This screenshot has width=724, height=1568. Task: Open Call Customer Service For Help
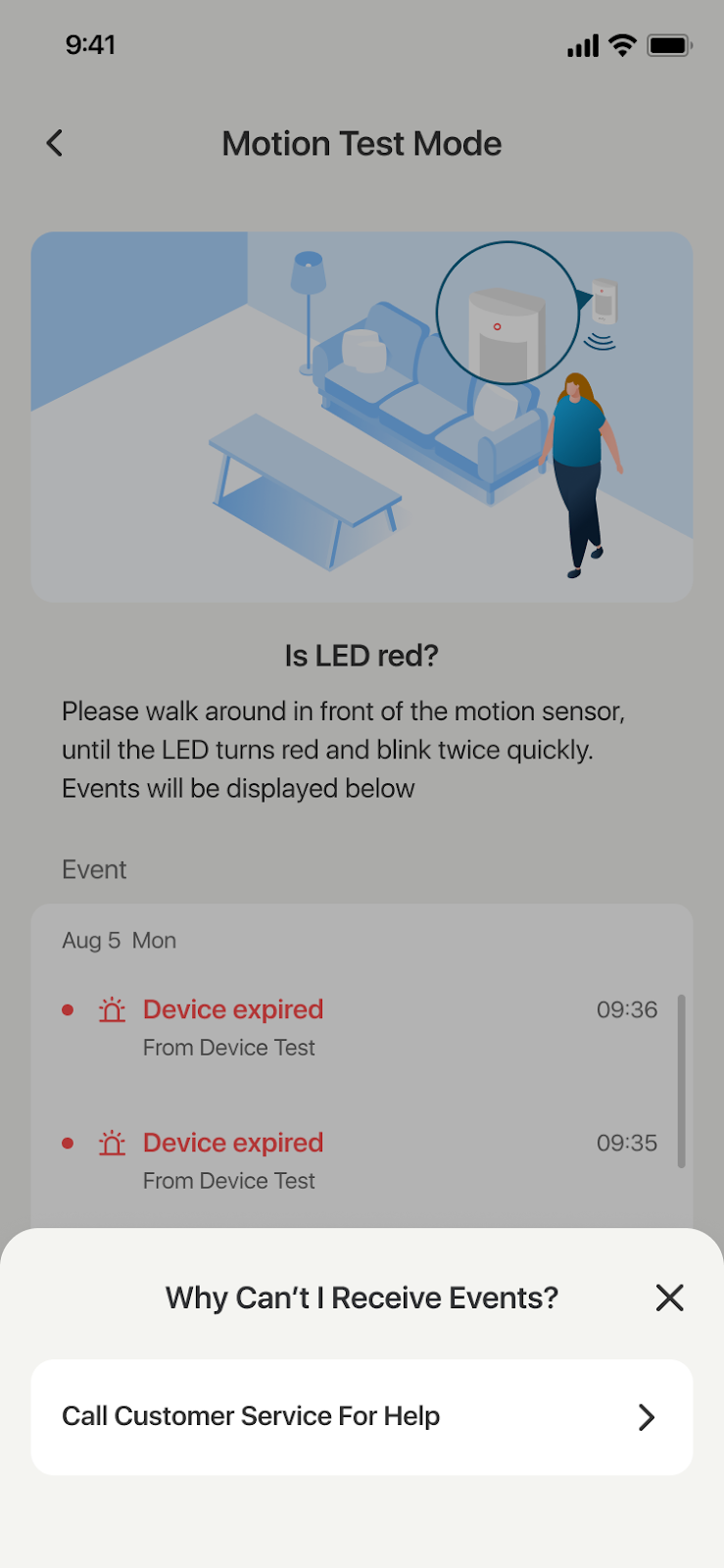pos(362,1416)
